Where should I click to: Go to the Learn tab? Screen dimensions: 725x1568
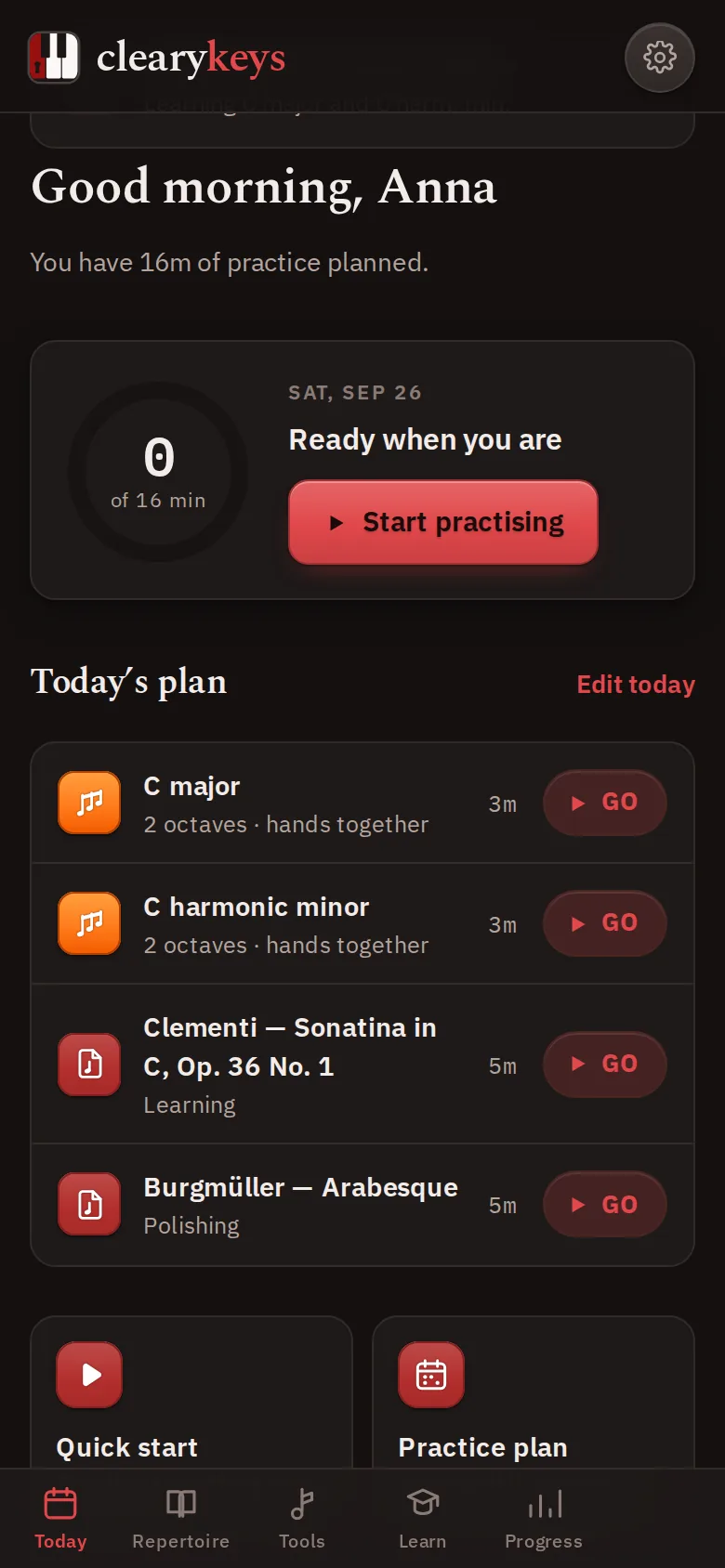[x=423, y=1520]
